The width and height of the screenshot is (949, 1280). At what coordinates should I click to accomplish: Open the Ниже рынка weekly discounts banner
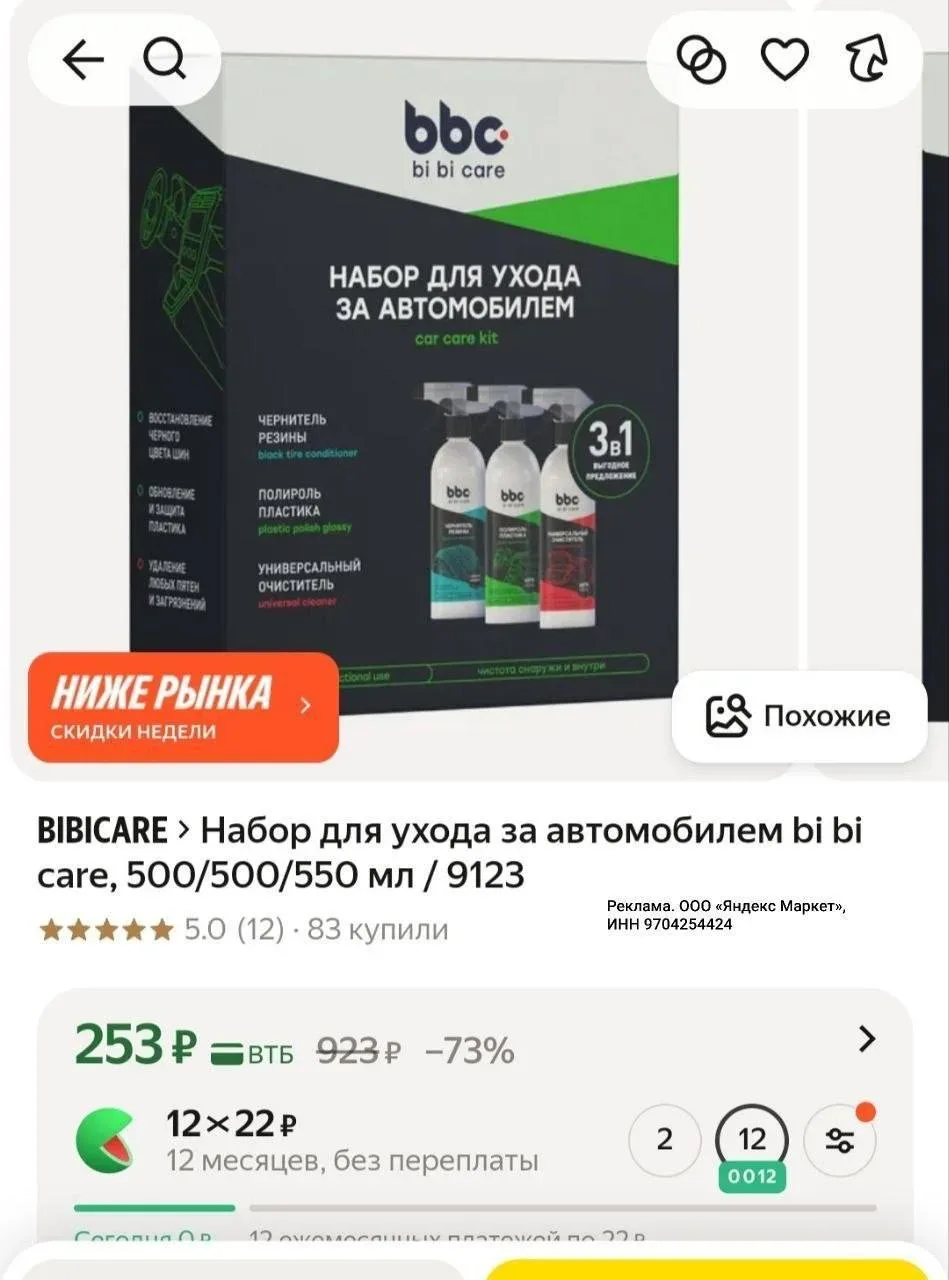point(182,707)
